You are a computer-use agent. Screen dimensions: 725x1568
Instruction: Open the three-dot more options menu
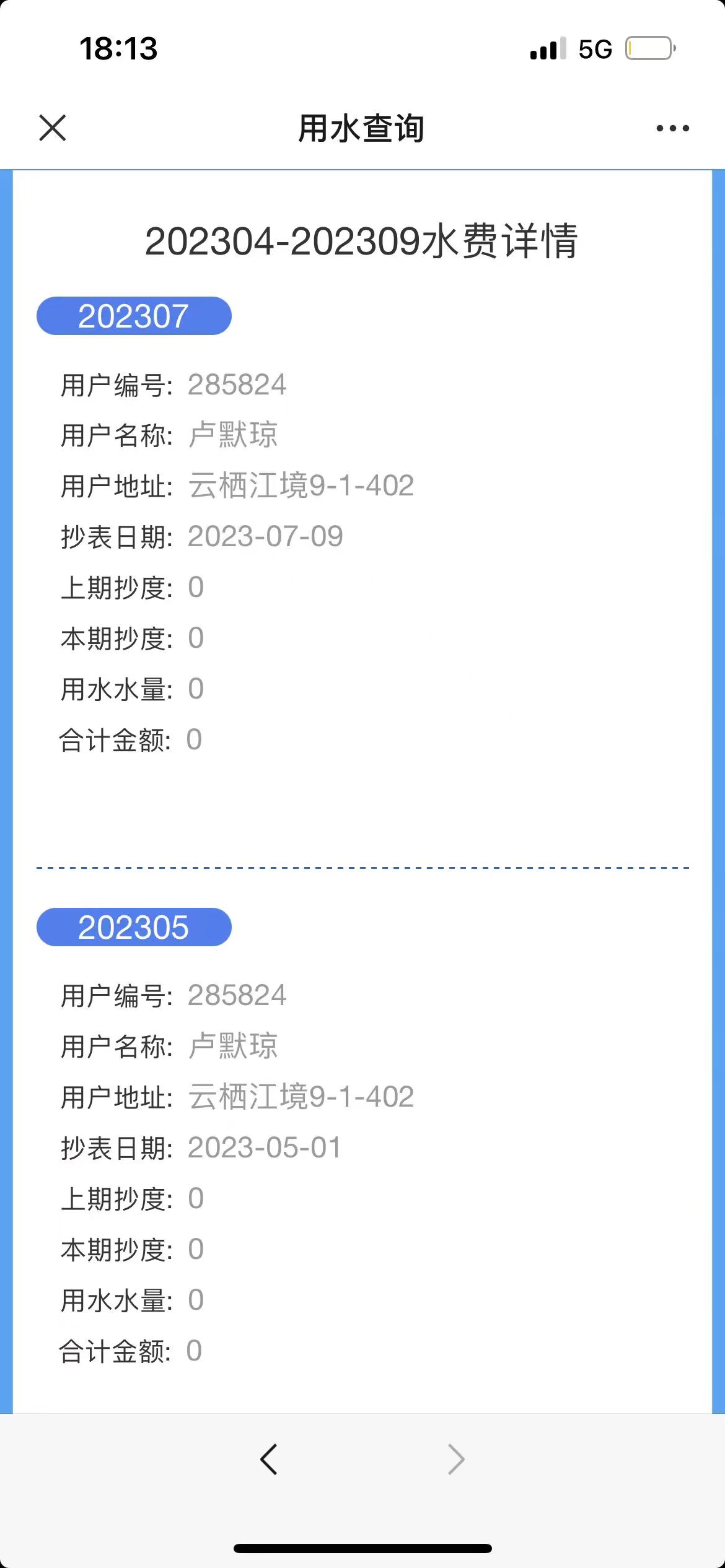(672, 128)
